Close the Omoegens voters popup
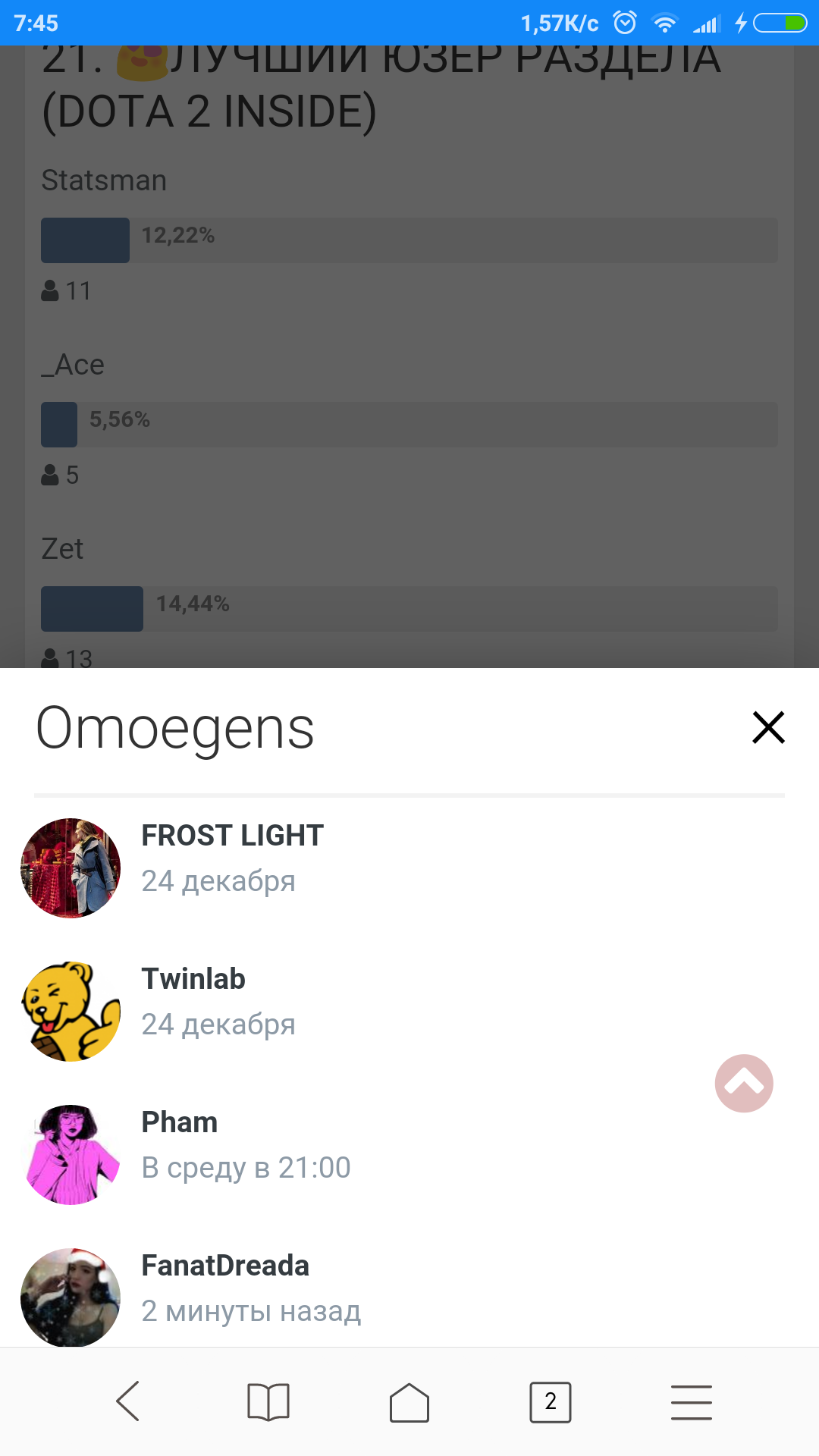Image resolution: width=819 pixels, height=1456 pixels. click(767, 727)
